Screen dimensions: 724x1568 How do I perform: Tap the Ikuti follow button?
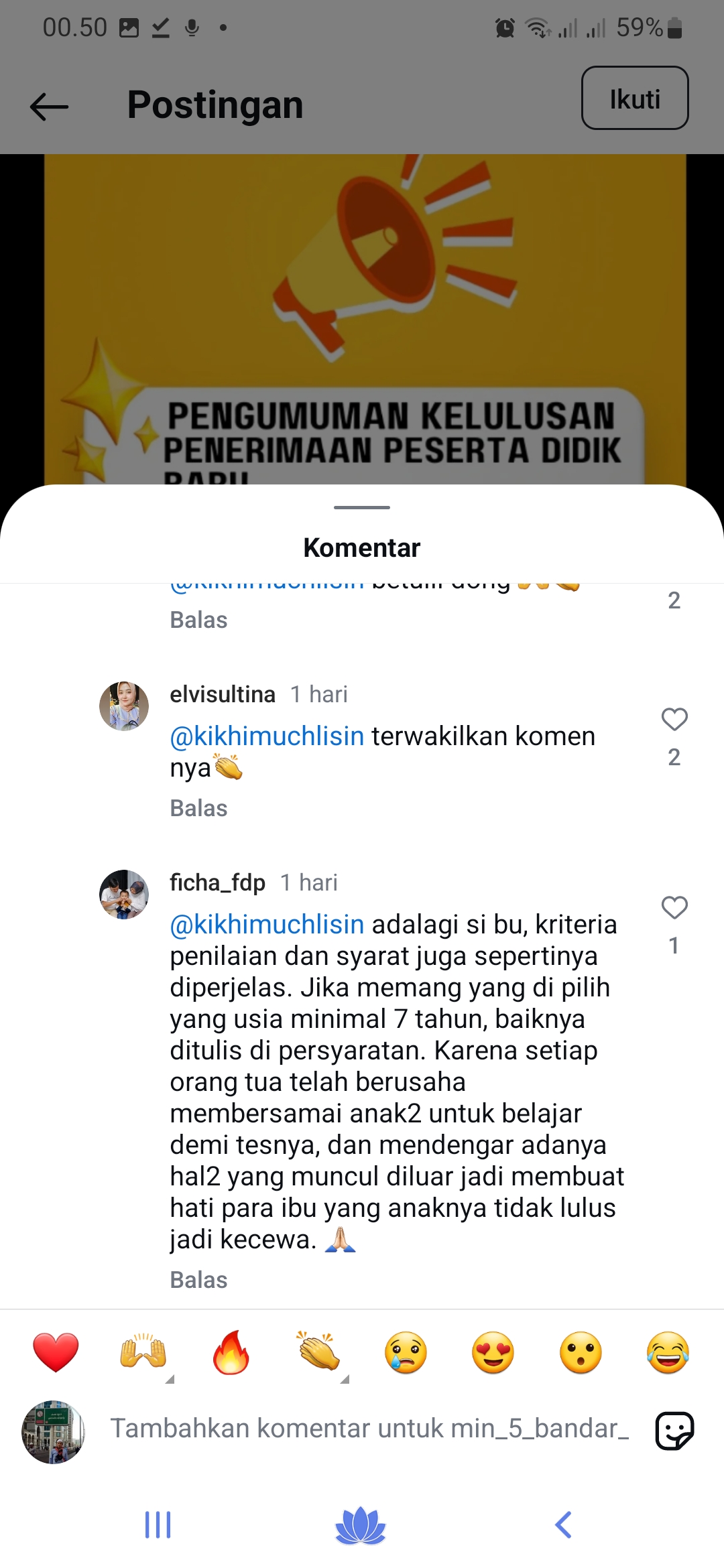click(x=634, y=99)
